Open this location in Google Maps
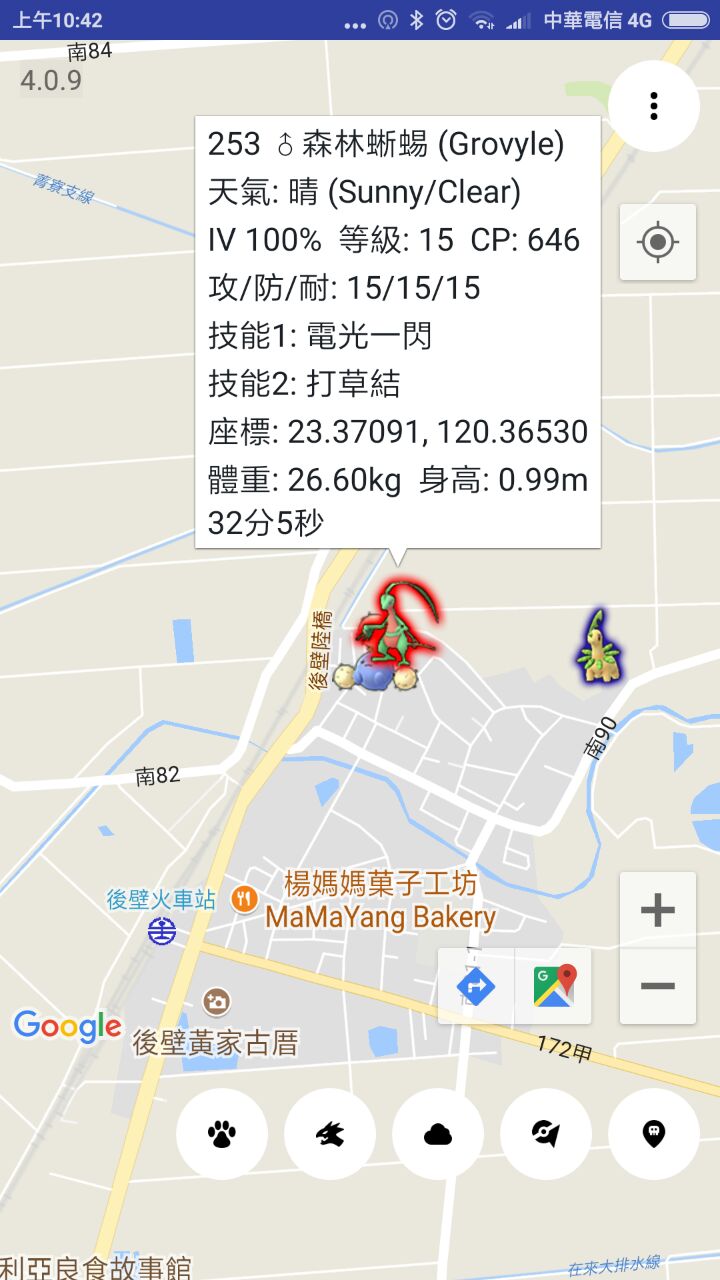This screenshot has height=1280, width=720. pos(554,986)
